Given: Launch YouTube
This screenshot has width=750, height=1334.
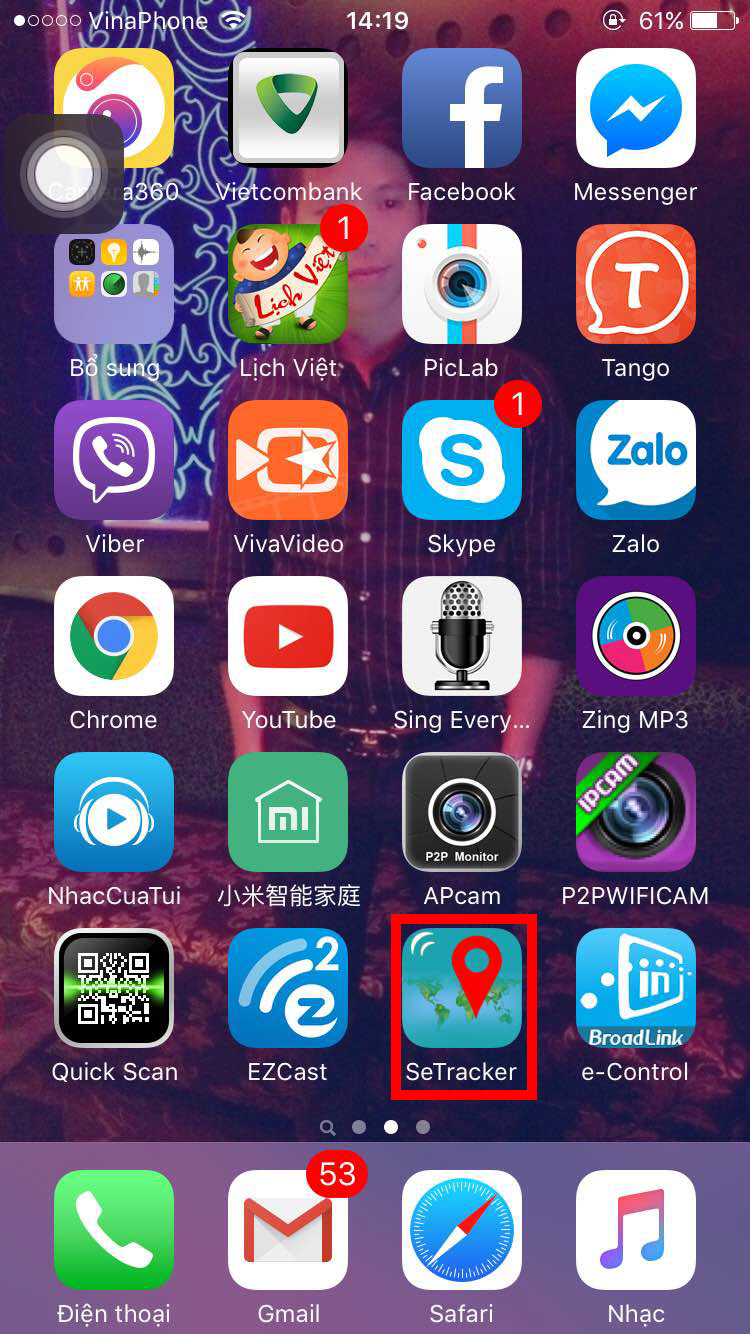Looking at the screenshot, I should pos(288,636).
